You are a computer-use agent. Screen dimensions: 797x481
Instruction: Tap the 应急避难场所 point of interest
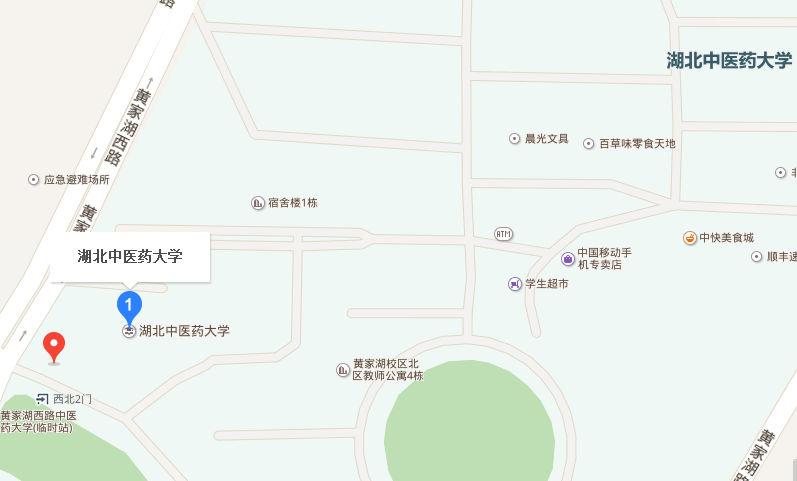(33, 180)
